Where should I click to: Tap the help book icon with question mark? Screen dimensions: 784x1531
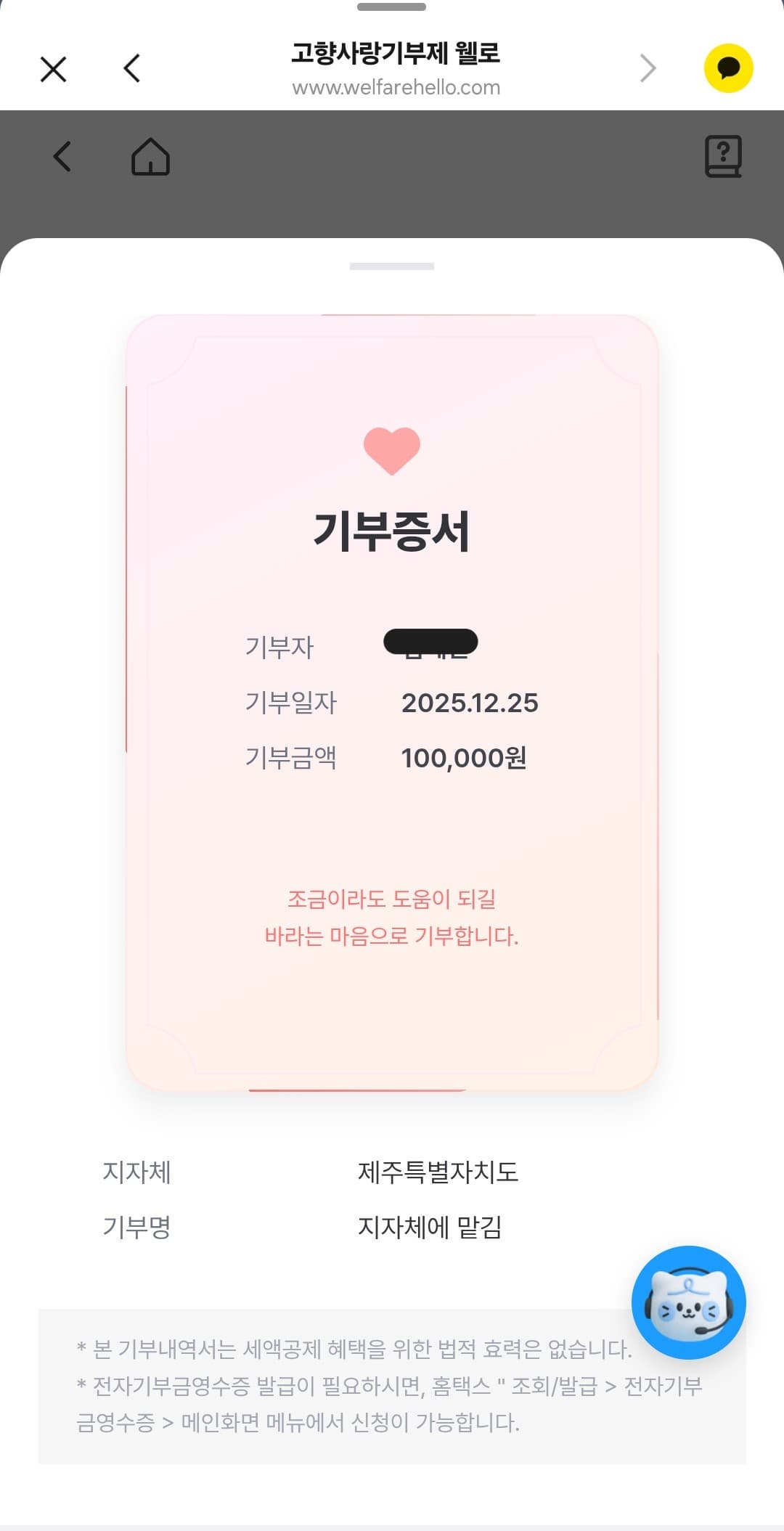tap(724, 156)
